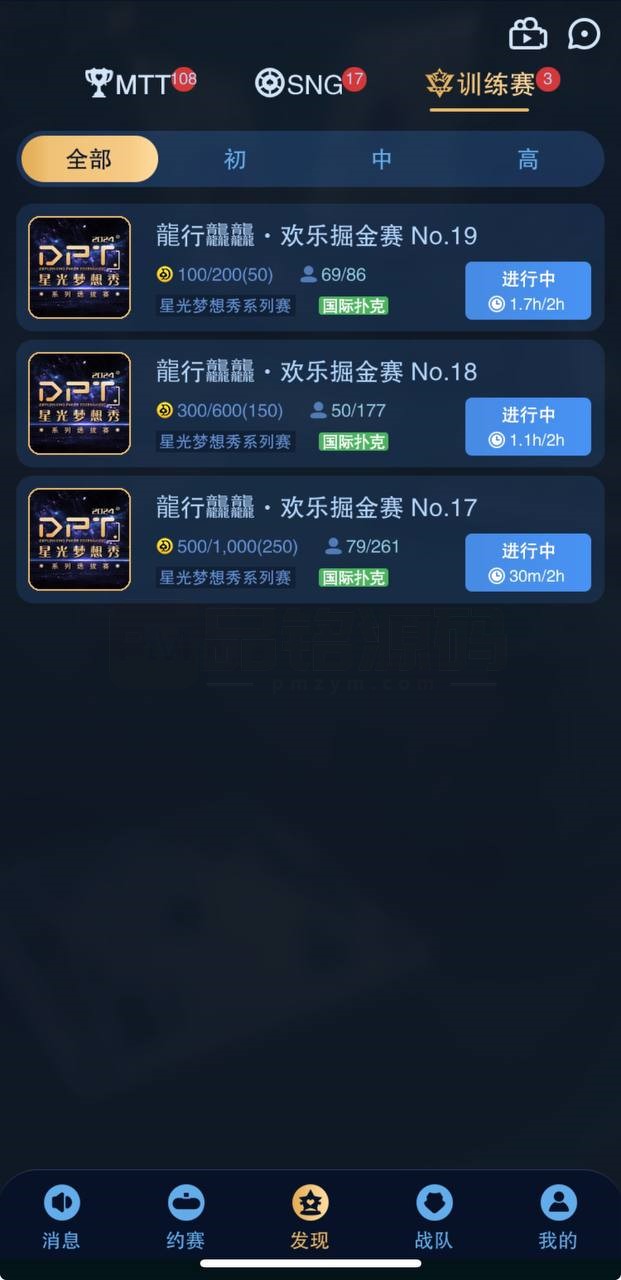Viewport: 621px width, 1280px height.
Task: Open the 我的 profile tab
Action: click(x=558, y=1218)
